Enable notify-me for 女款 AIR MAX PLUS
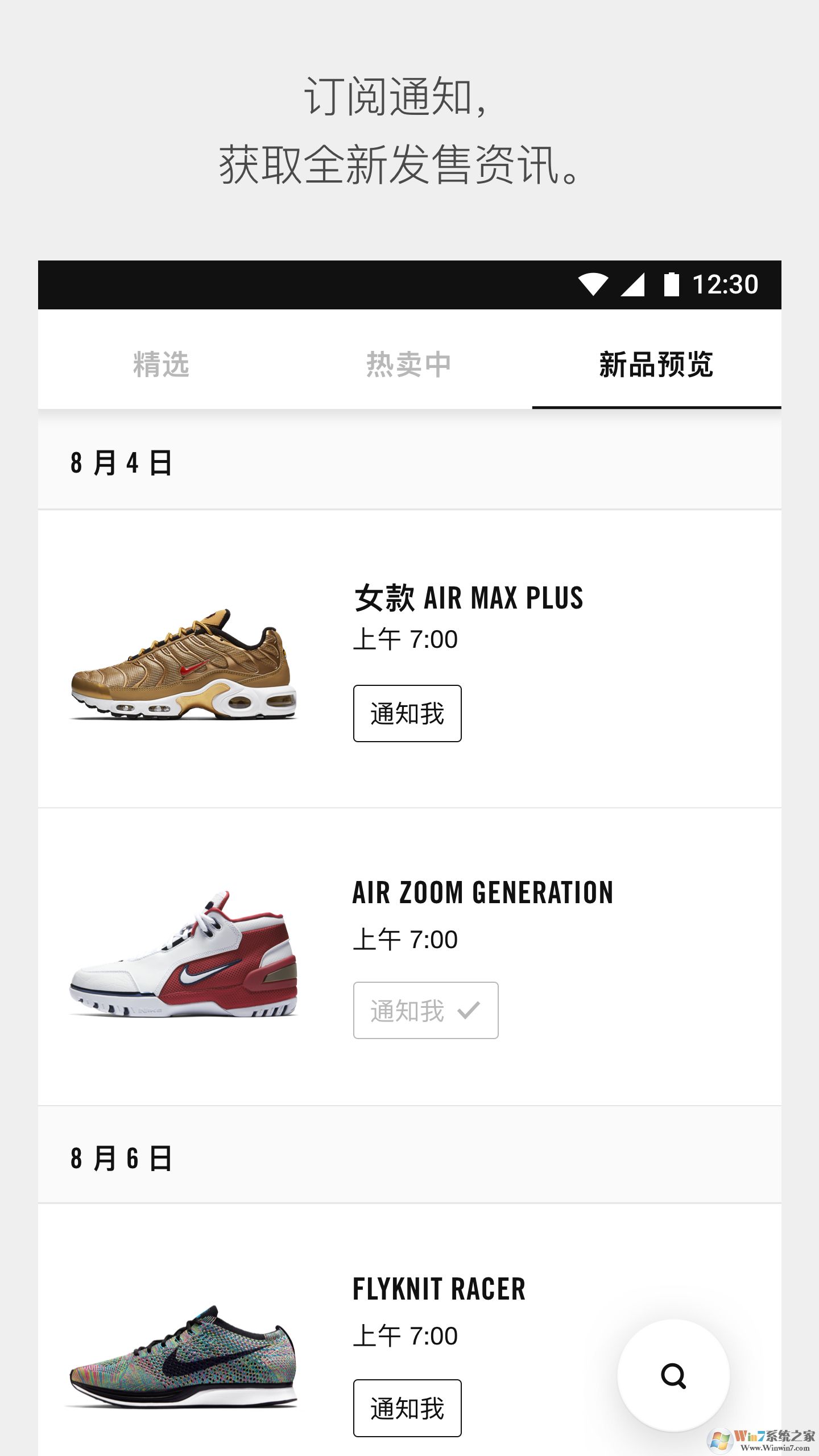The height and width of the screenshot is (1456, 819). pyautogui.click(x=407, y=712)
